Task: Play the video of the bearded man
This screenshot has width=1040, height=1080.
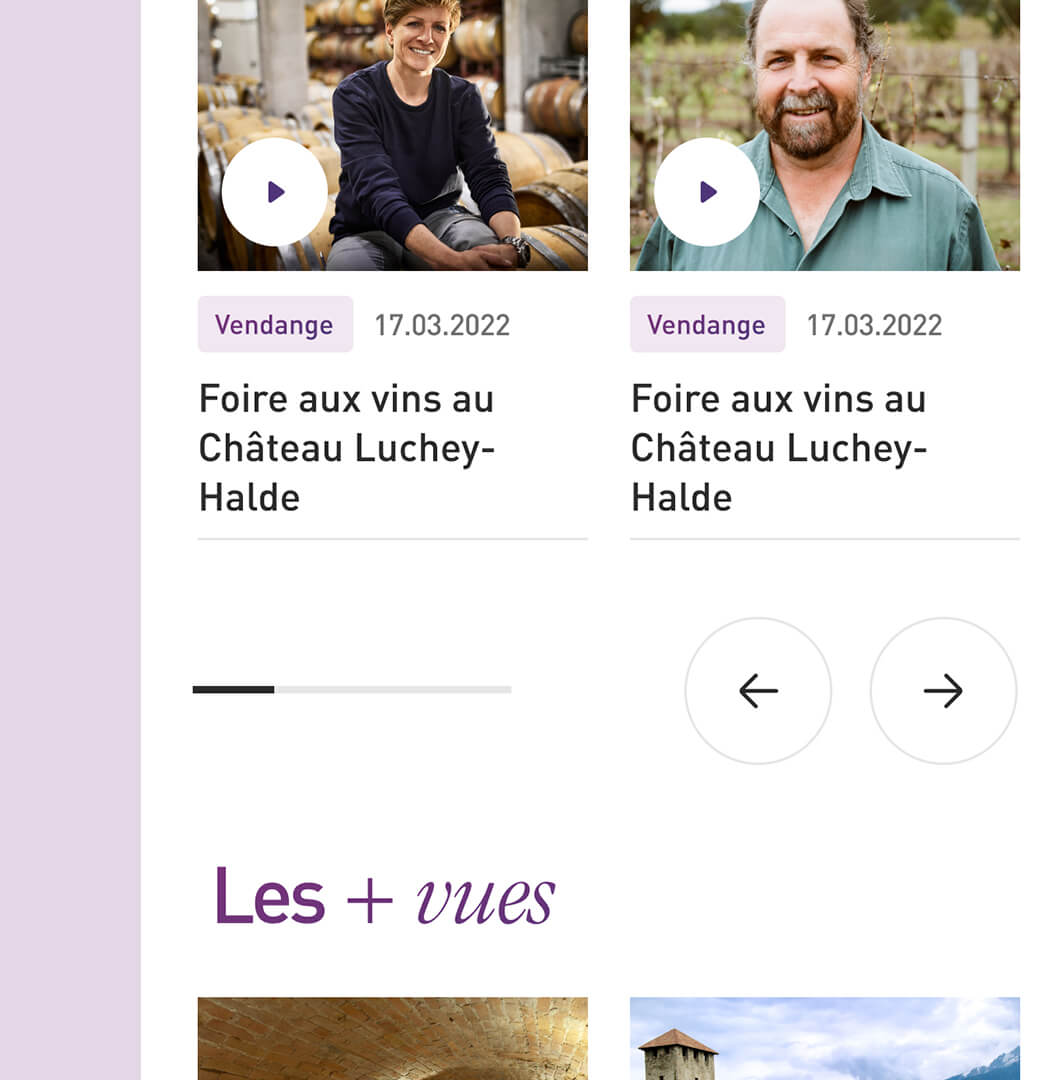Action: [707, 192]
